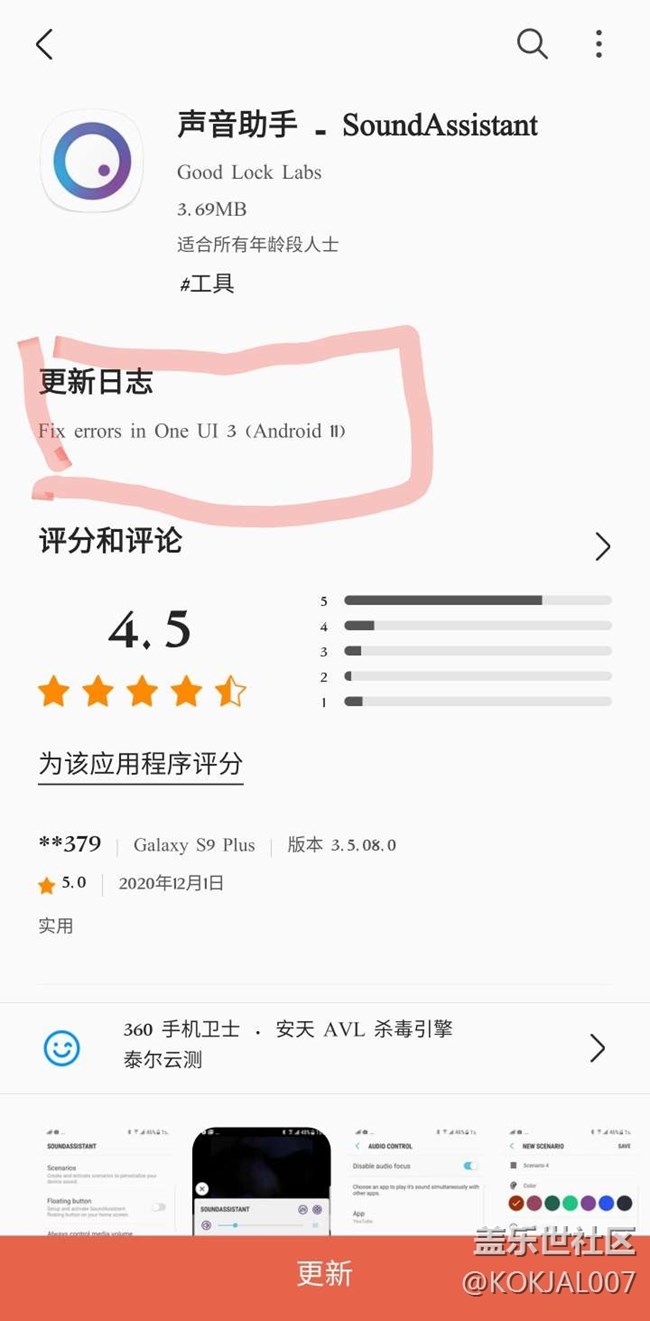Go back using the top-left arrow
This screenshot has width=650, height=1321.
[x=44, y=44]
